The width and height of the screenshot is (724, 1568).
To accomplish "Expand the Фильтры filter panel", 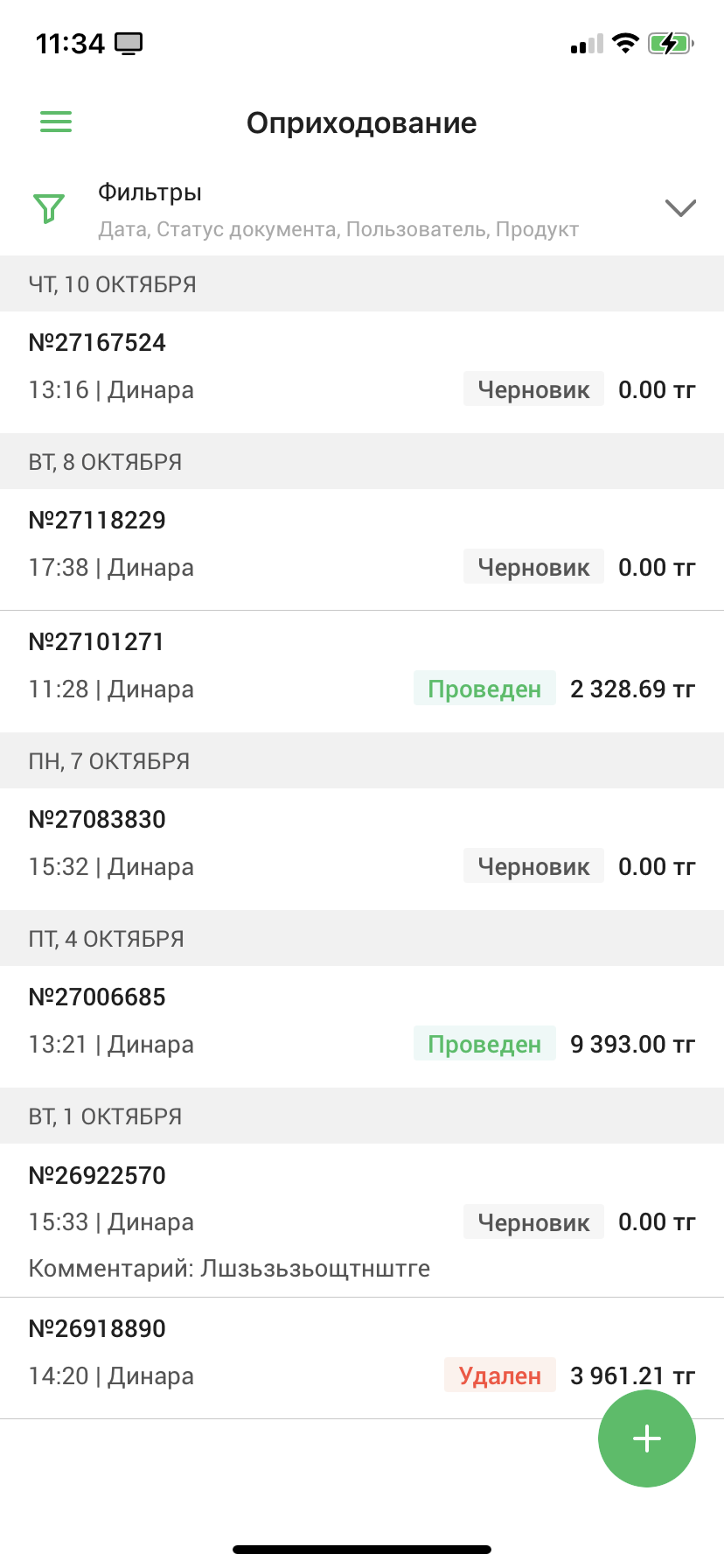I will [x=679, y=208].
